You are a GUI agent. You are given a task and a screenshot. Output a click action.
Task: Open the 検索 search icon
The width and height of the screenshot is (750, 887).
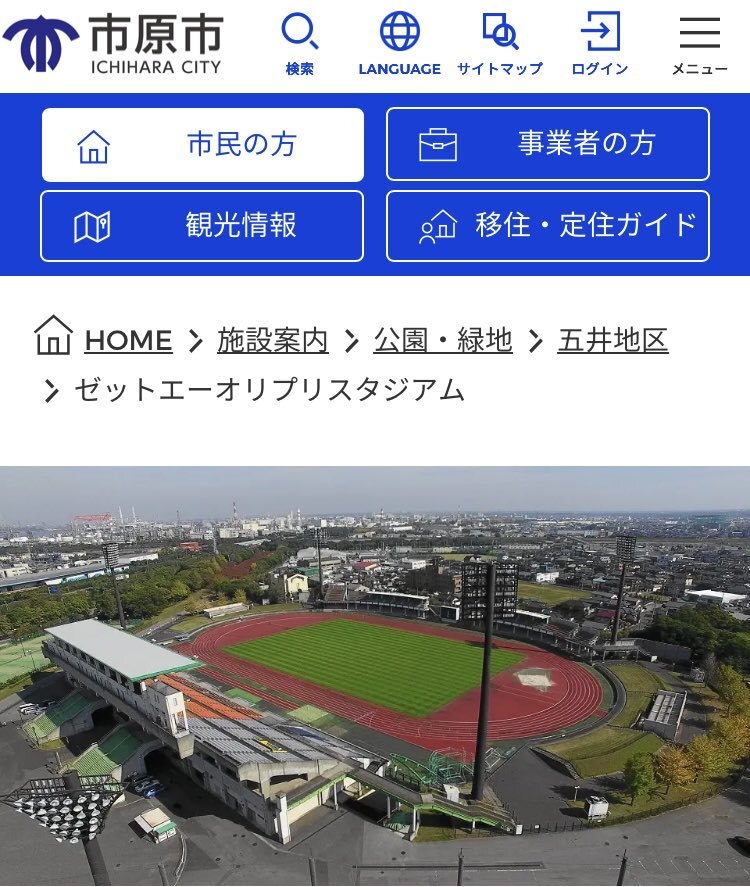click(300, 44)
